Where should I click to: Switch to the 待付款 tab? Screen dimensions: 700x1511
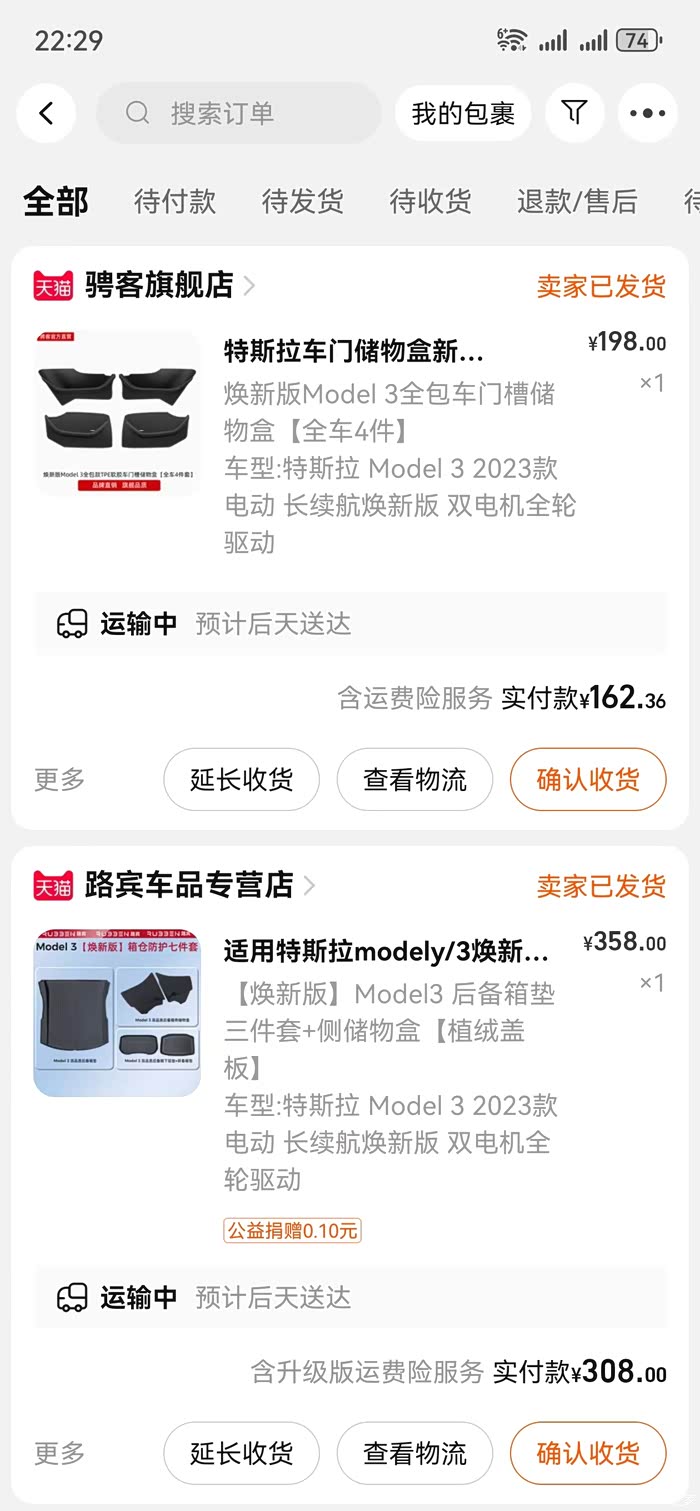coord(175,201)
